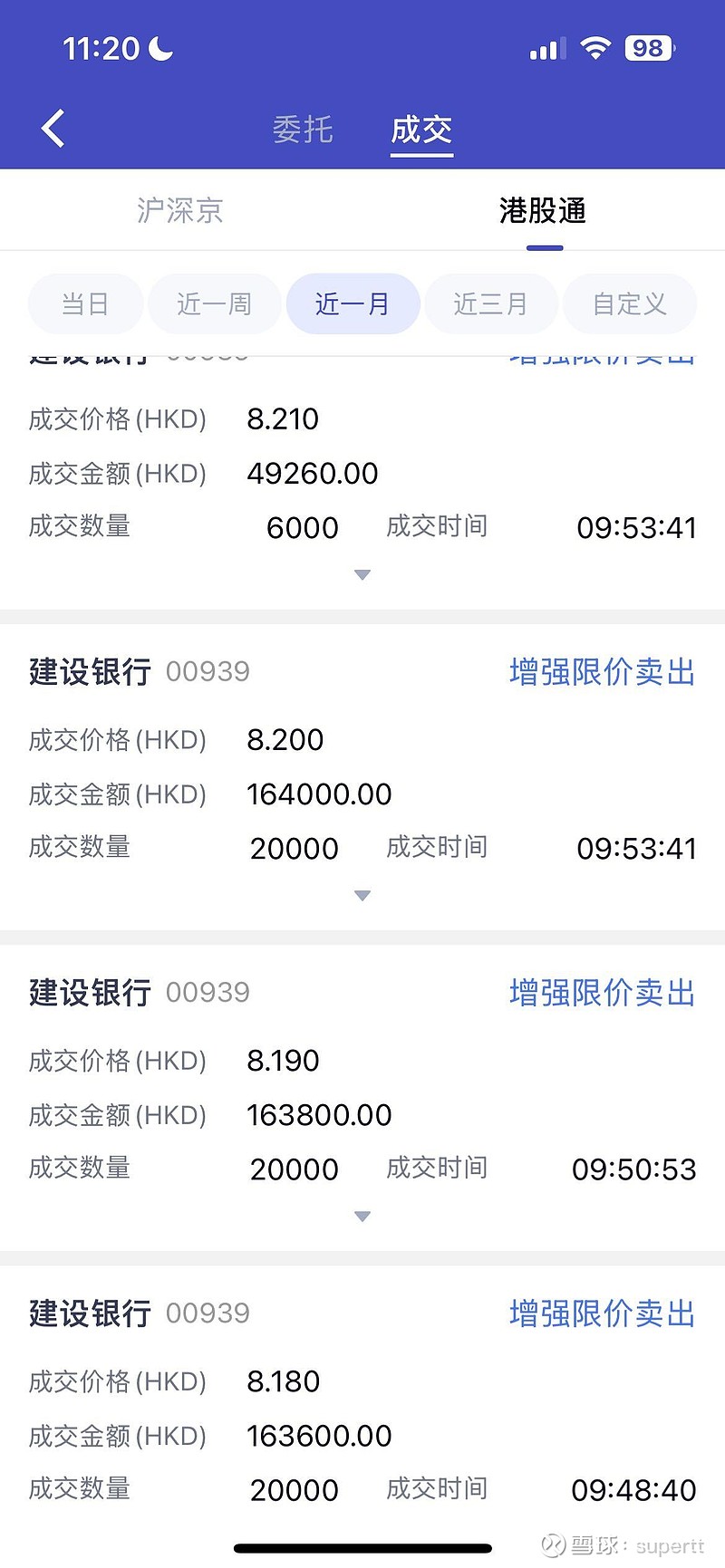Screen dimensions: 725x1568
Task: Tap the battery indicator showing 98
Action: (x=647, y=48)
